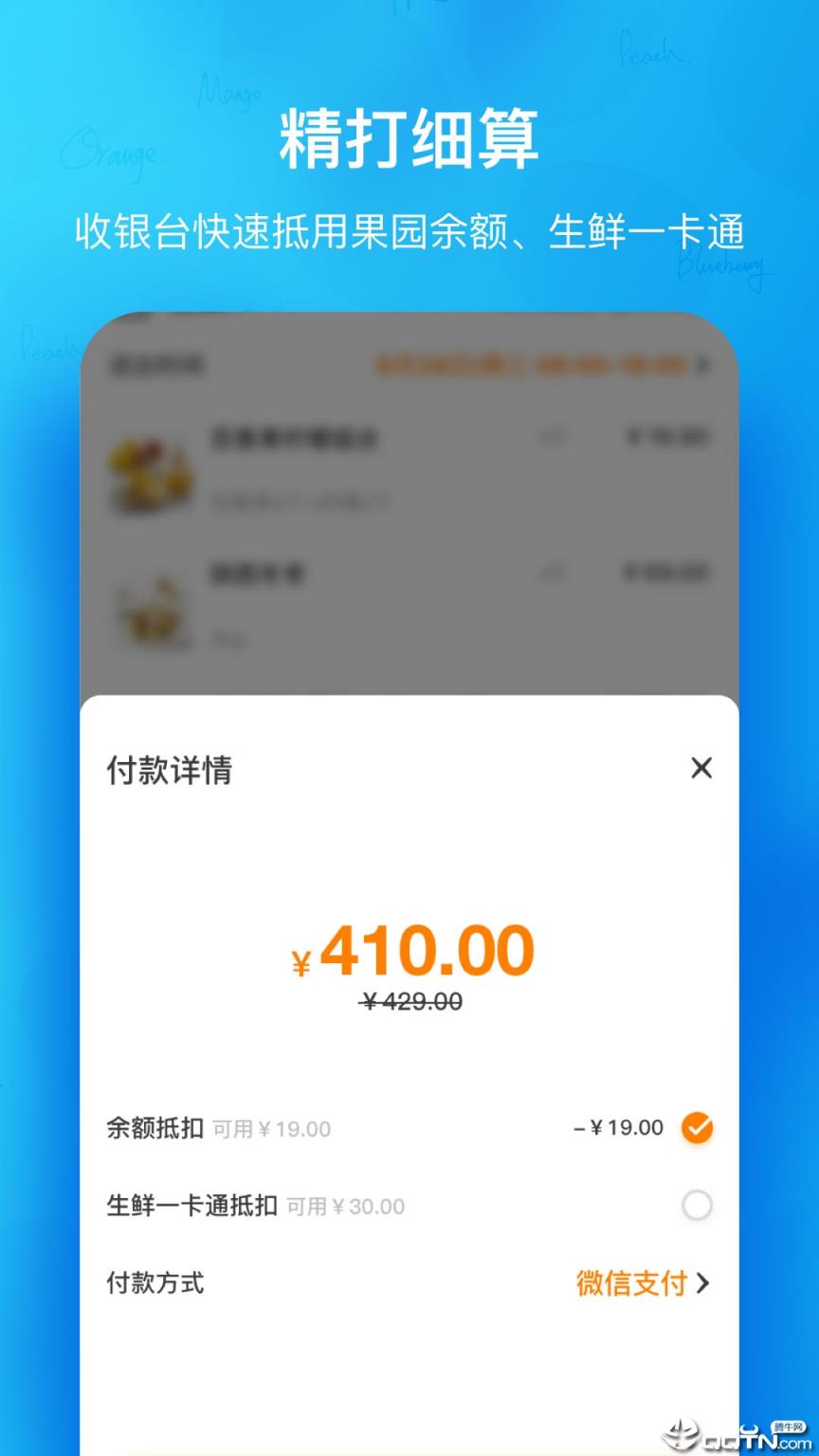The height and width of the screenshot is (1456, 819).
Task: Open payment method via 微信支付 chevron
Action: pos(703,1284)
